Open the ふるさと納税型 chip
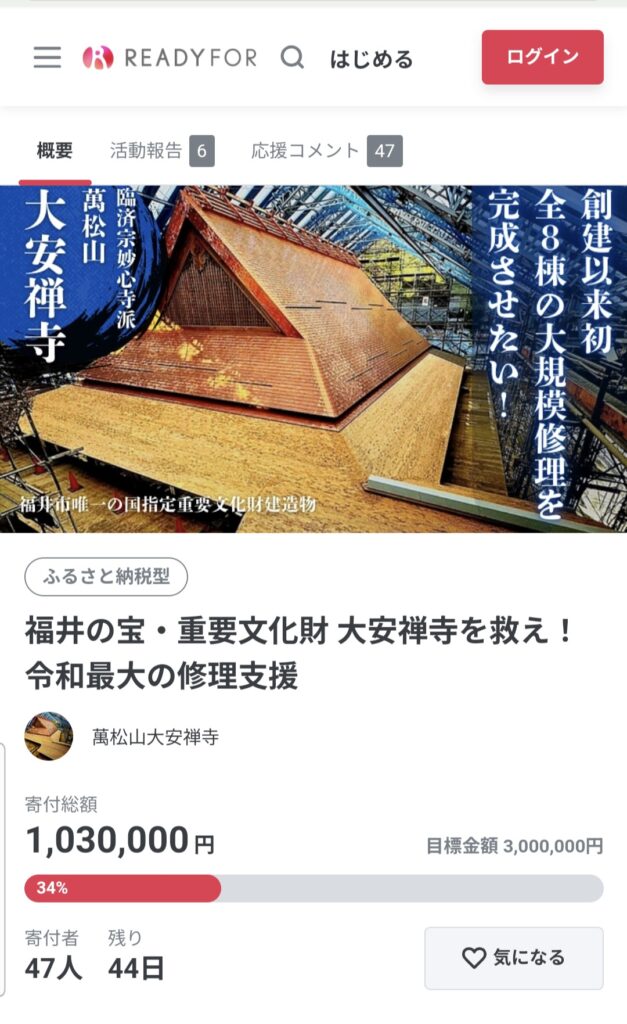The image size is (627, 1024). coord(106,577)
